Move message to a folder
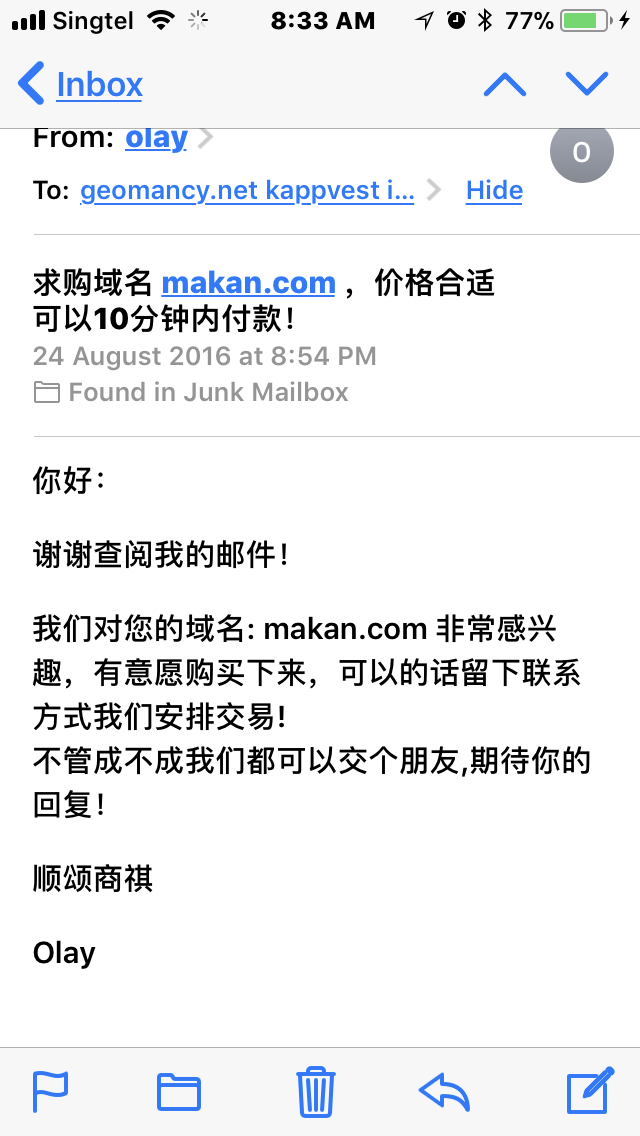Viewport: 640px width, 1136px height. [x=179, y=1092]
